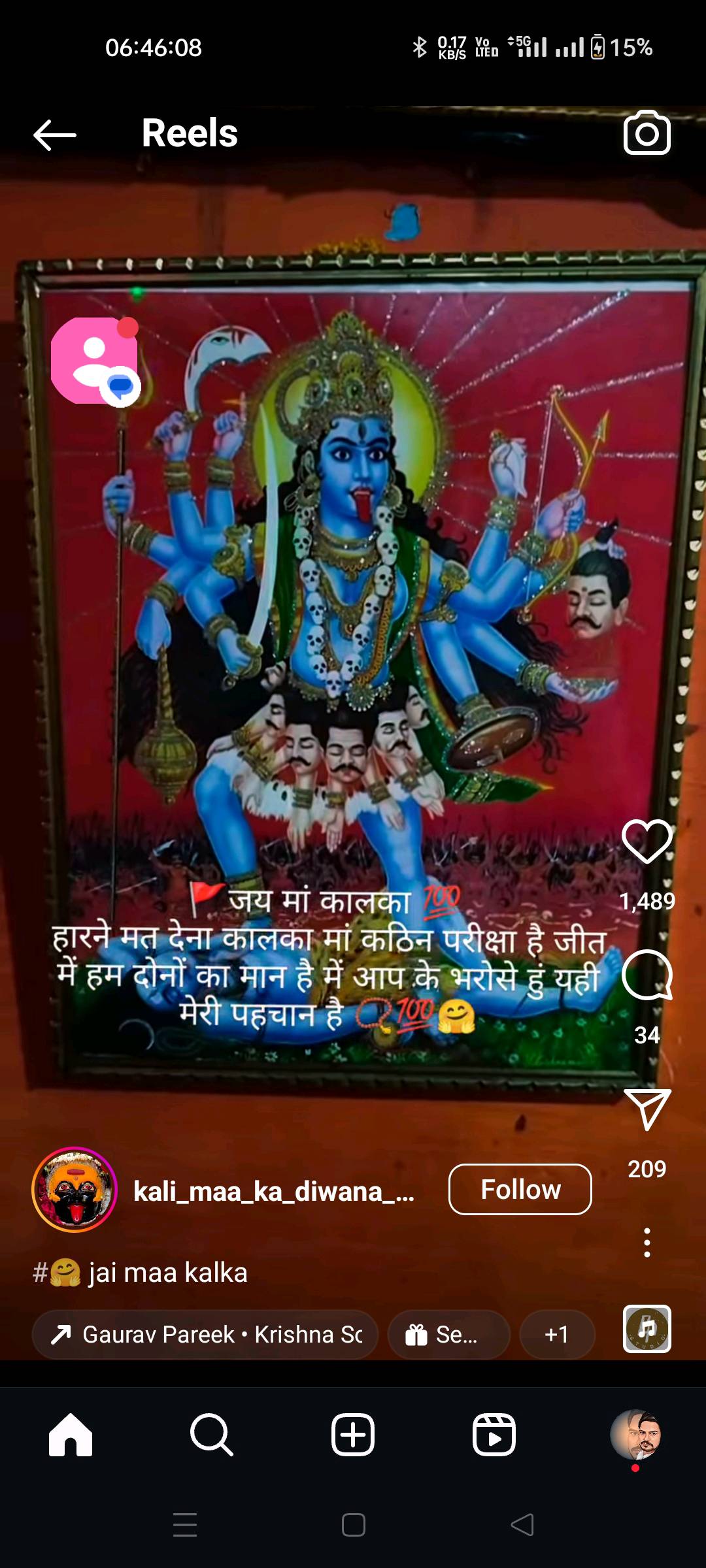Open the floating pink chat bubble

(x=95, y=361)
